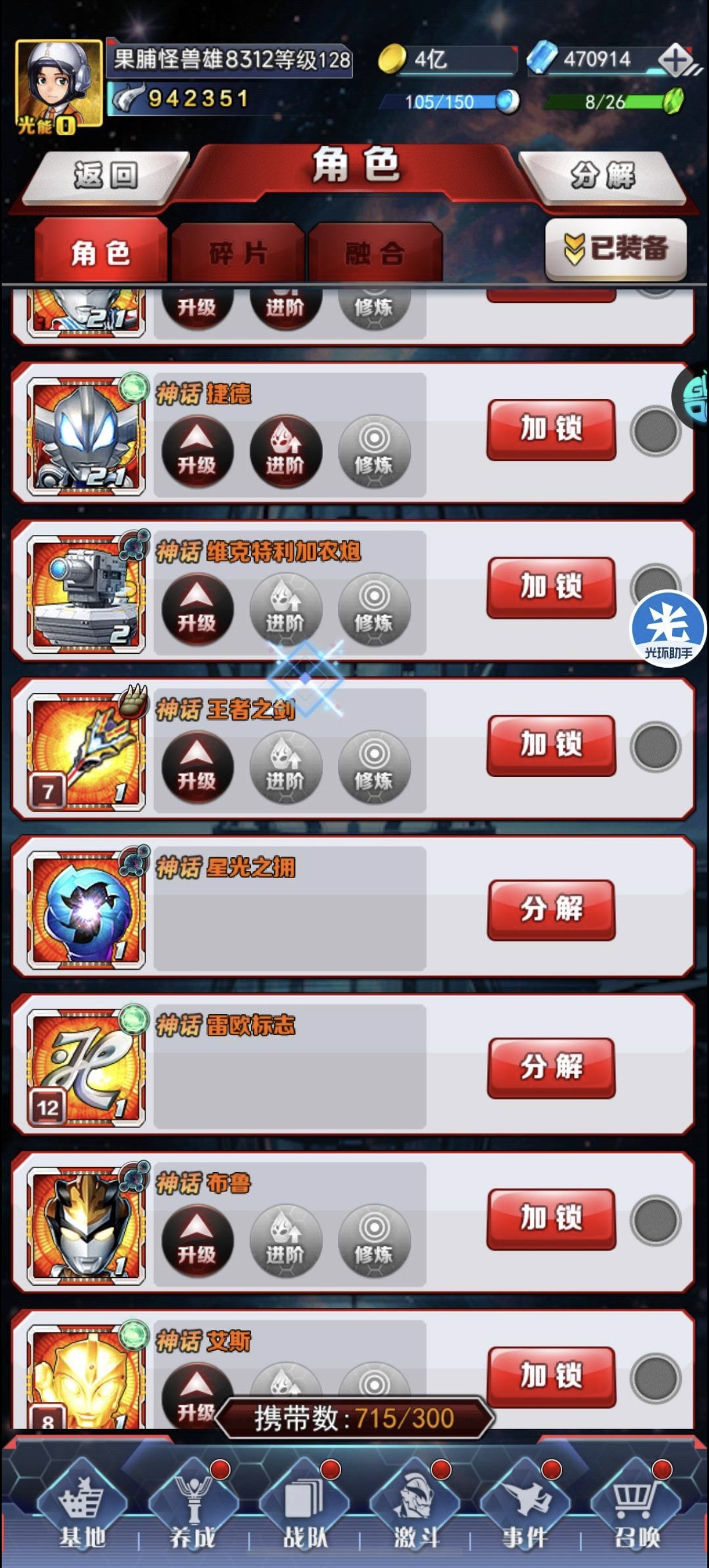Tap the 返回 back button

pyautogui.click(x=105, y=176)
